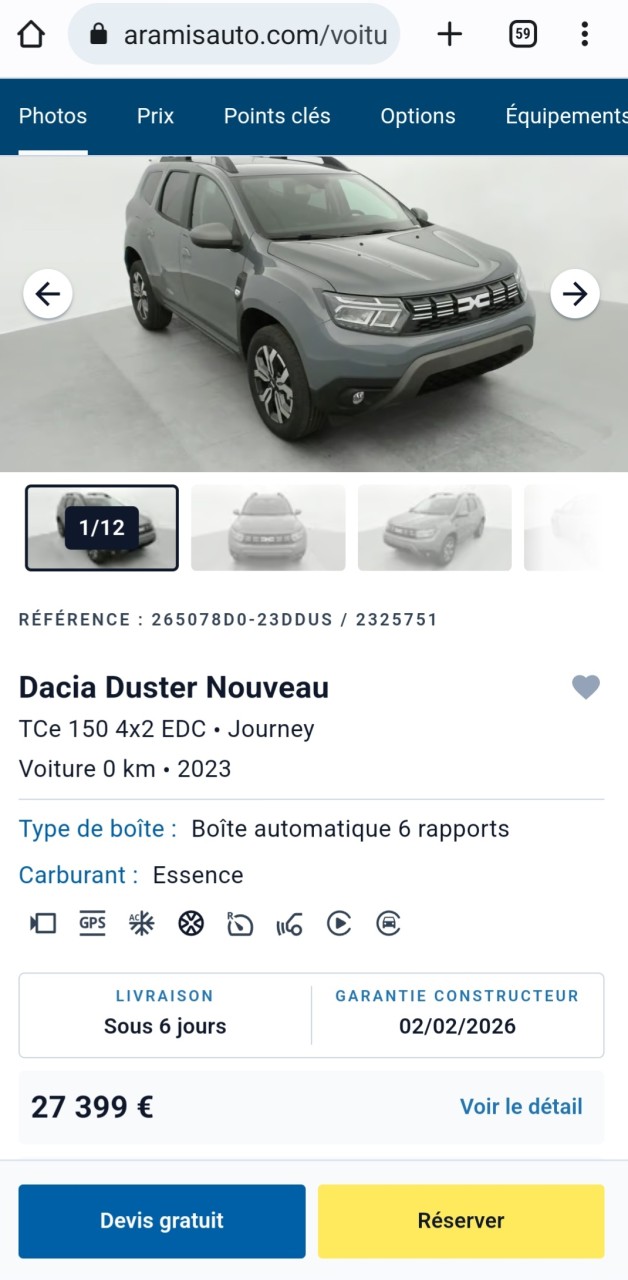
Task: Open the tab switcher showing 59 tabs
Action: click(x=522, y=35)
